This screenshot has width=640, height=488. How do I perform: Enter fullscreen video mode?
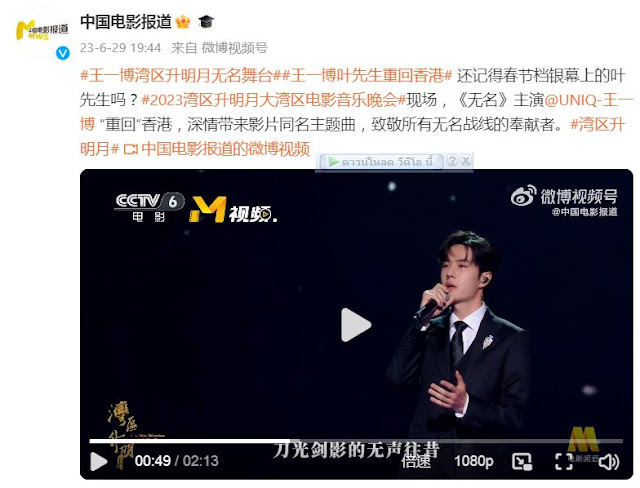[x=563, y=461]
